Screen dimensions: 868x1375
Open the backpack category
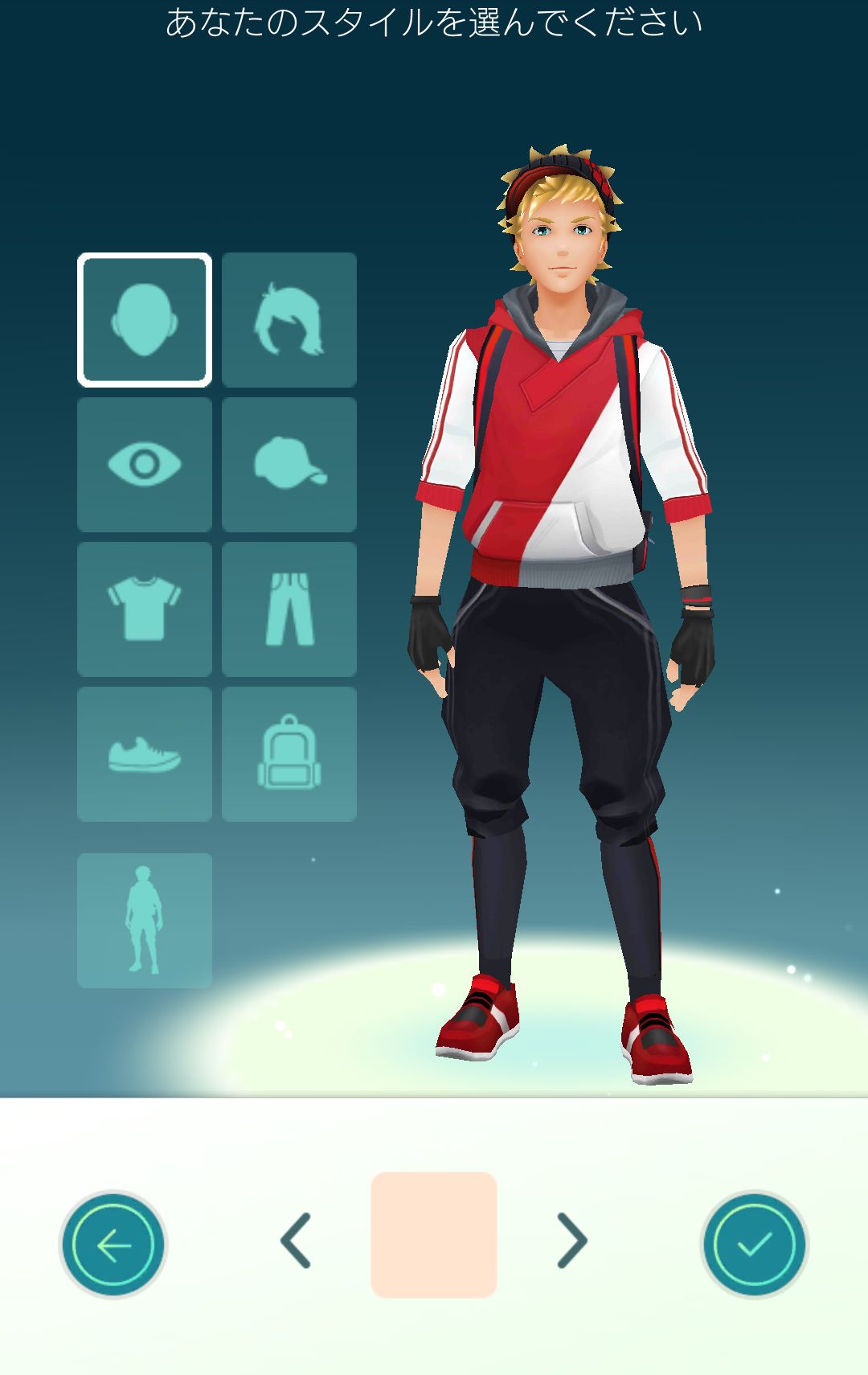(289, 754)
